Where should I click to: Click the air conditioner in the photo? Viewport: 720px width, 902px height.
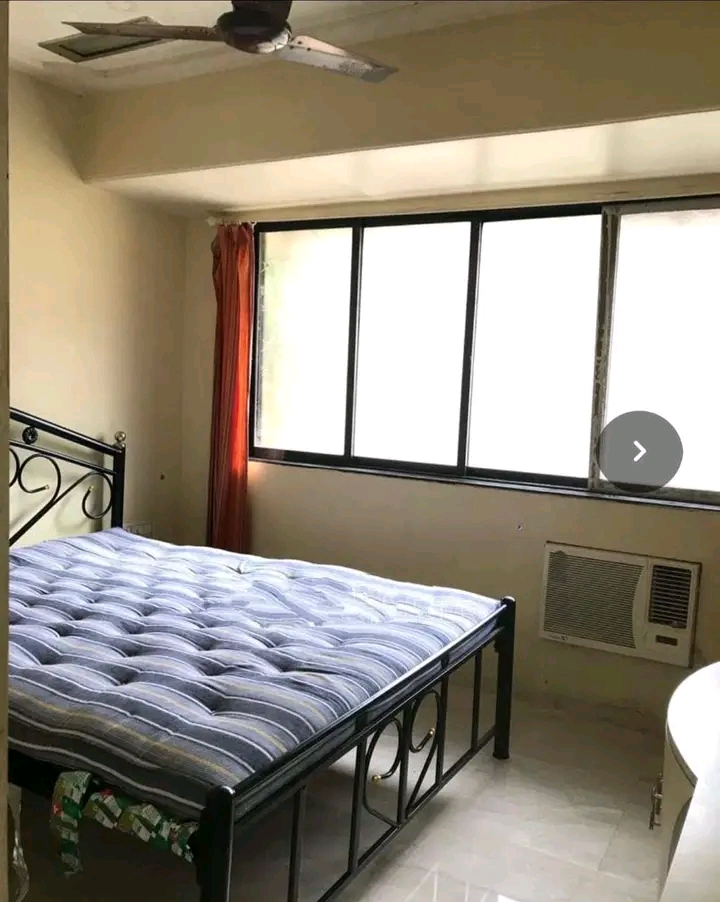tap(620, 600)
